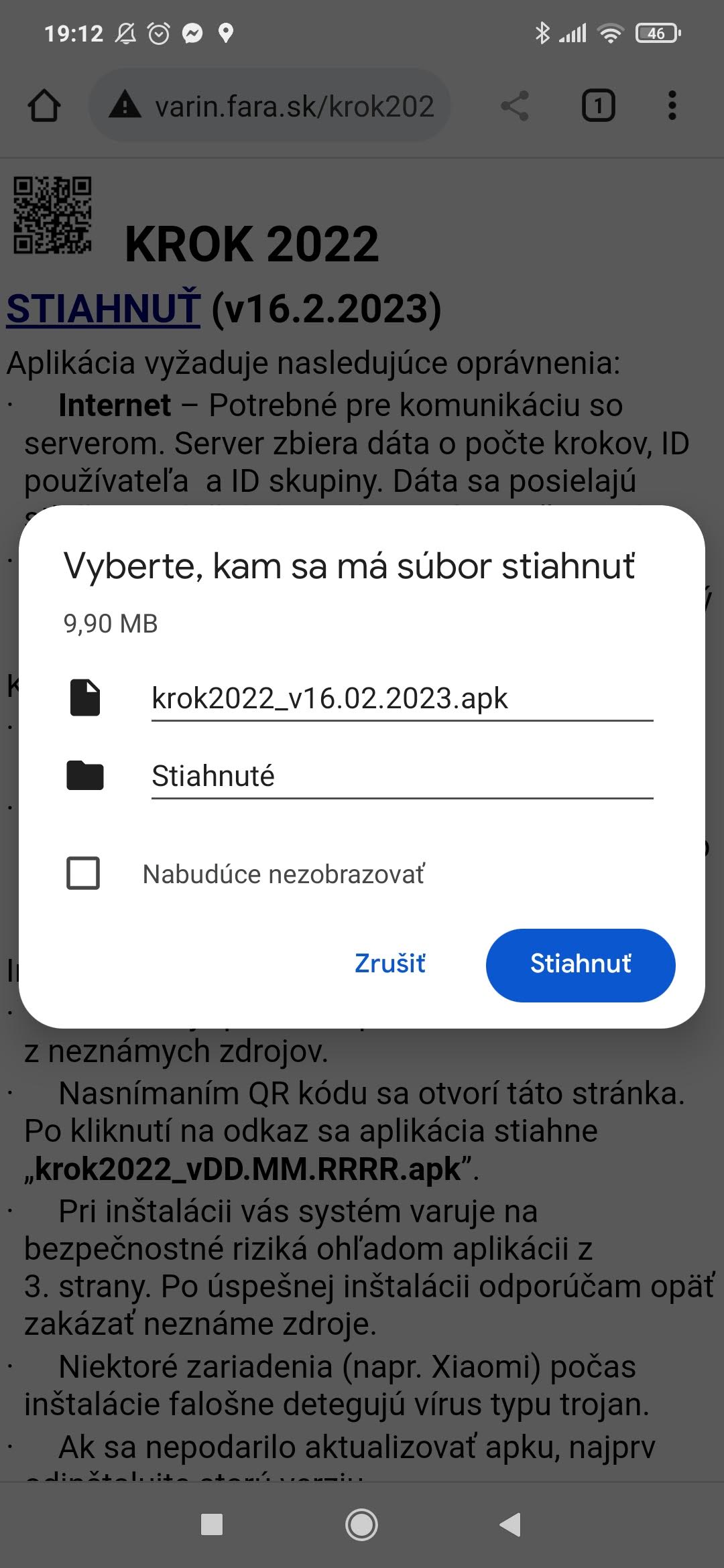Check the Nabudúce nezobrazovať checkbox
The height and width of the screenshot is (1568, 724).
pos(83,873)
